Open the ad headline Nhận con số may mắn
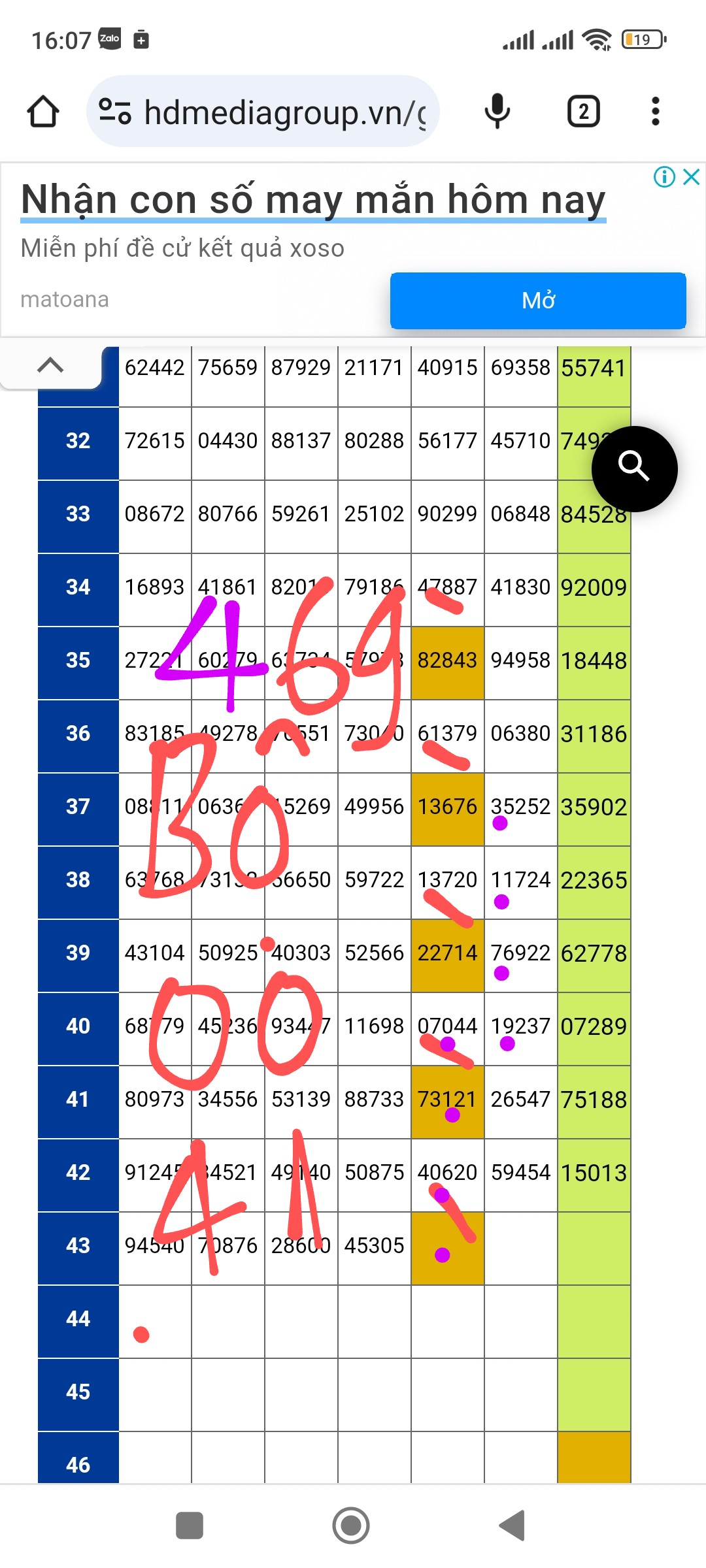The height and width of the screenshot is (1568, 706). click(312, 199)
